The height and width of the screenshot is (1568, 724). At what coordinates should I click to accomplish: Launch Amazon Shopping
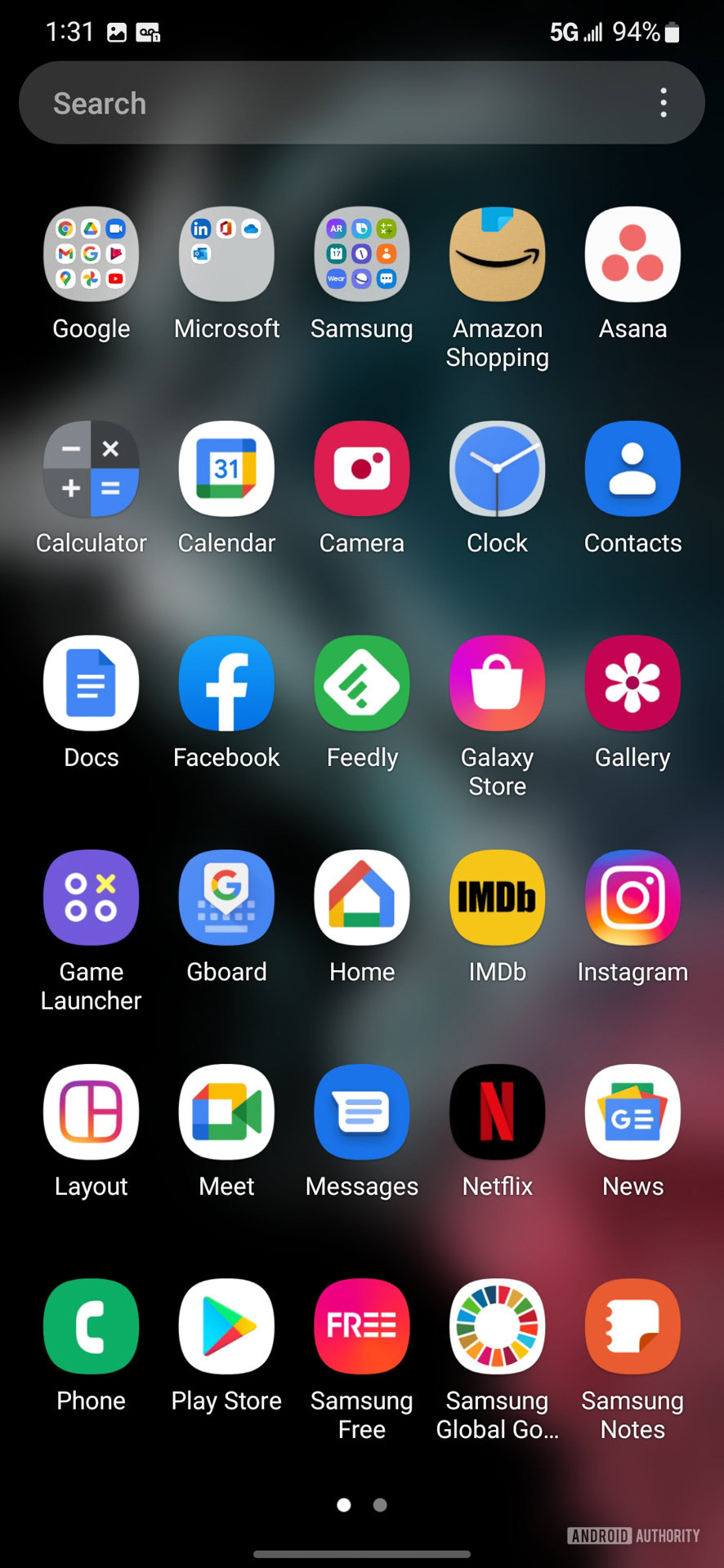pyautogui.click(x=497, y=254)
